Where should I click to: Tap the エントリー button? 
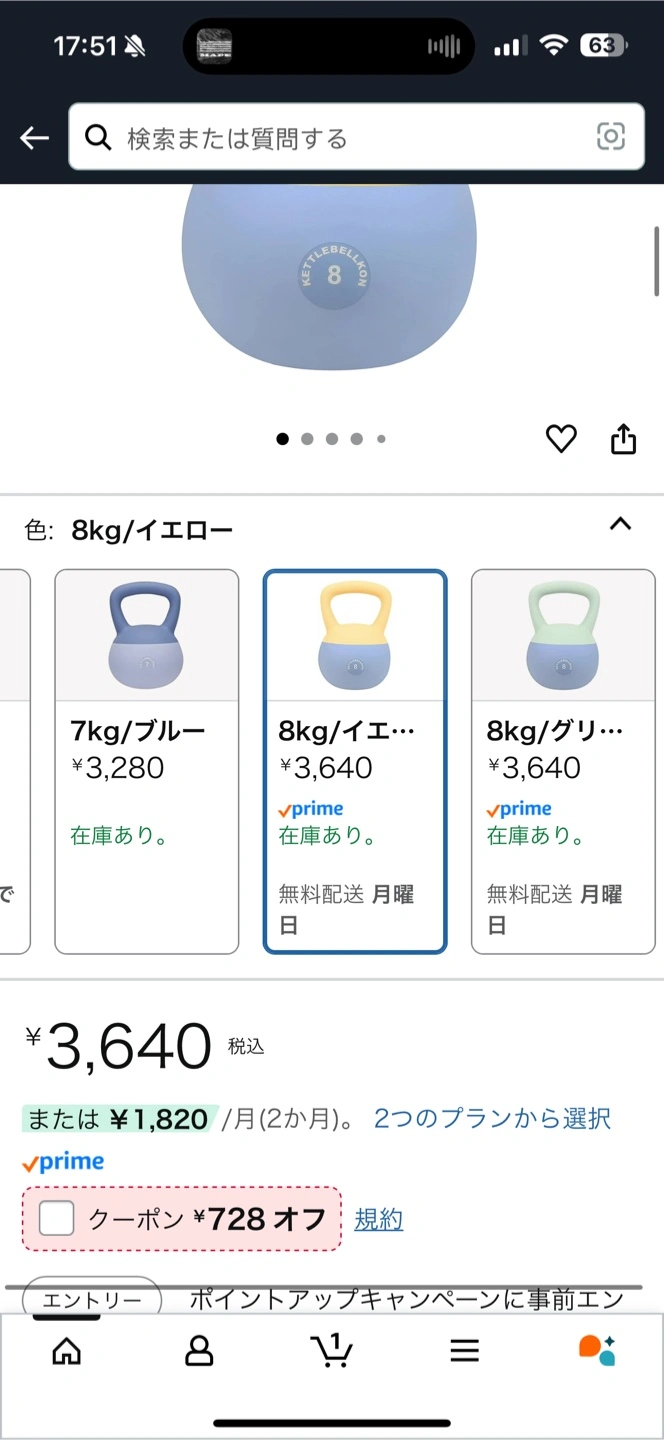pyautogui.click(x=92, y=1299)
